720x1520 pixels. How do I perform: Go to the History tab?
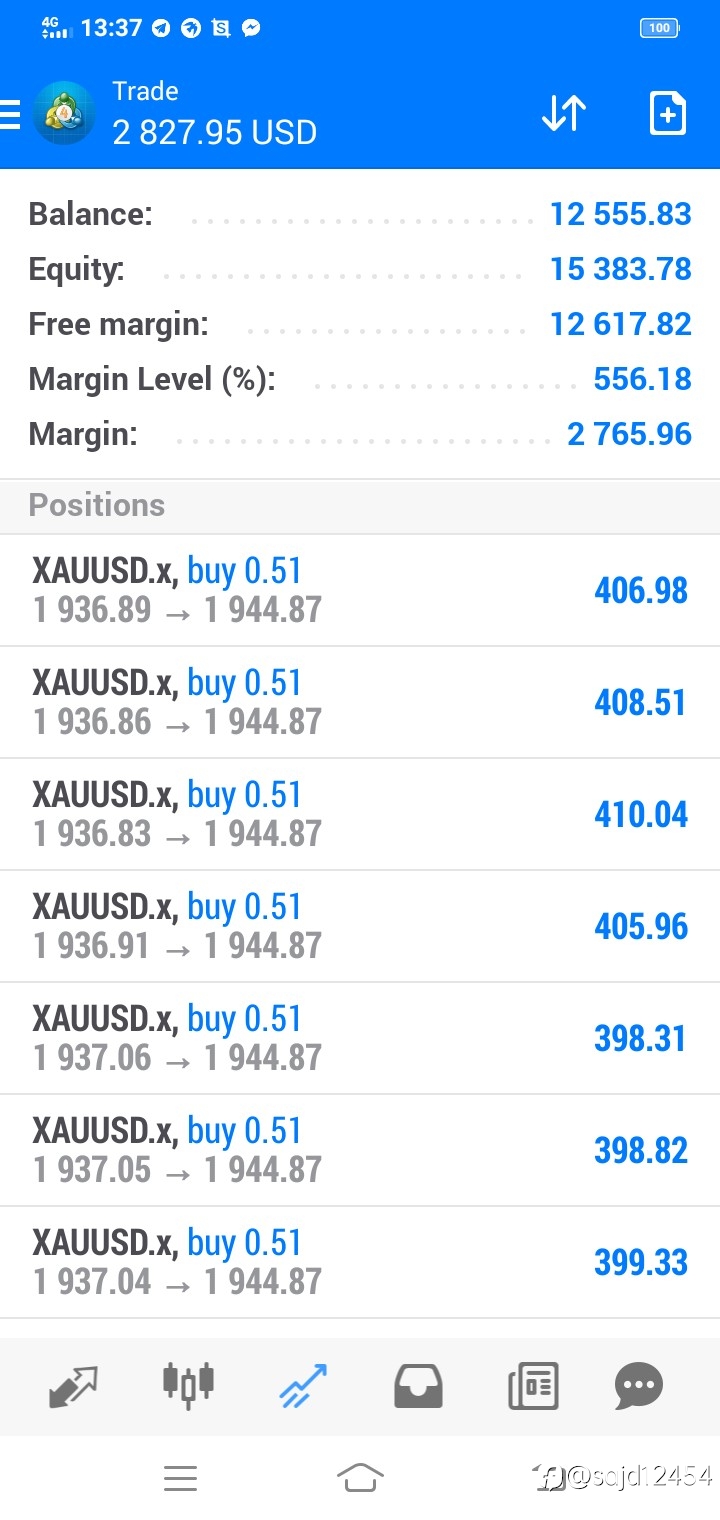tap(418, 1387)
